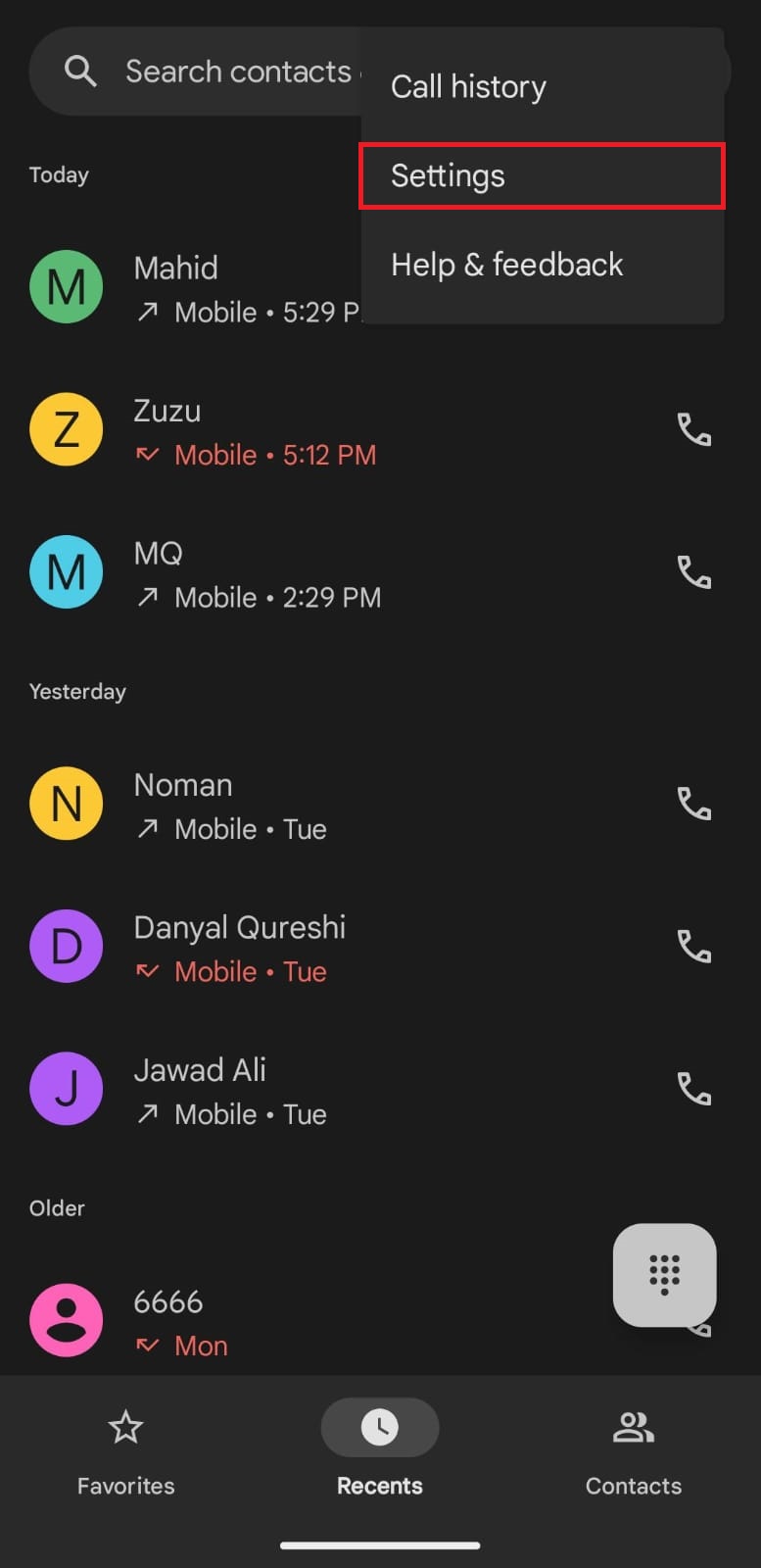This screenshot has height=1568, width=761.
Task: Open Jawad Ali's call row
Action: [294, 1090]
